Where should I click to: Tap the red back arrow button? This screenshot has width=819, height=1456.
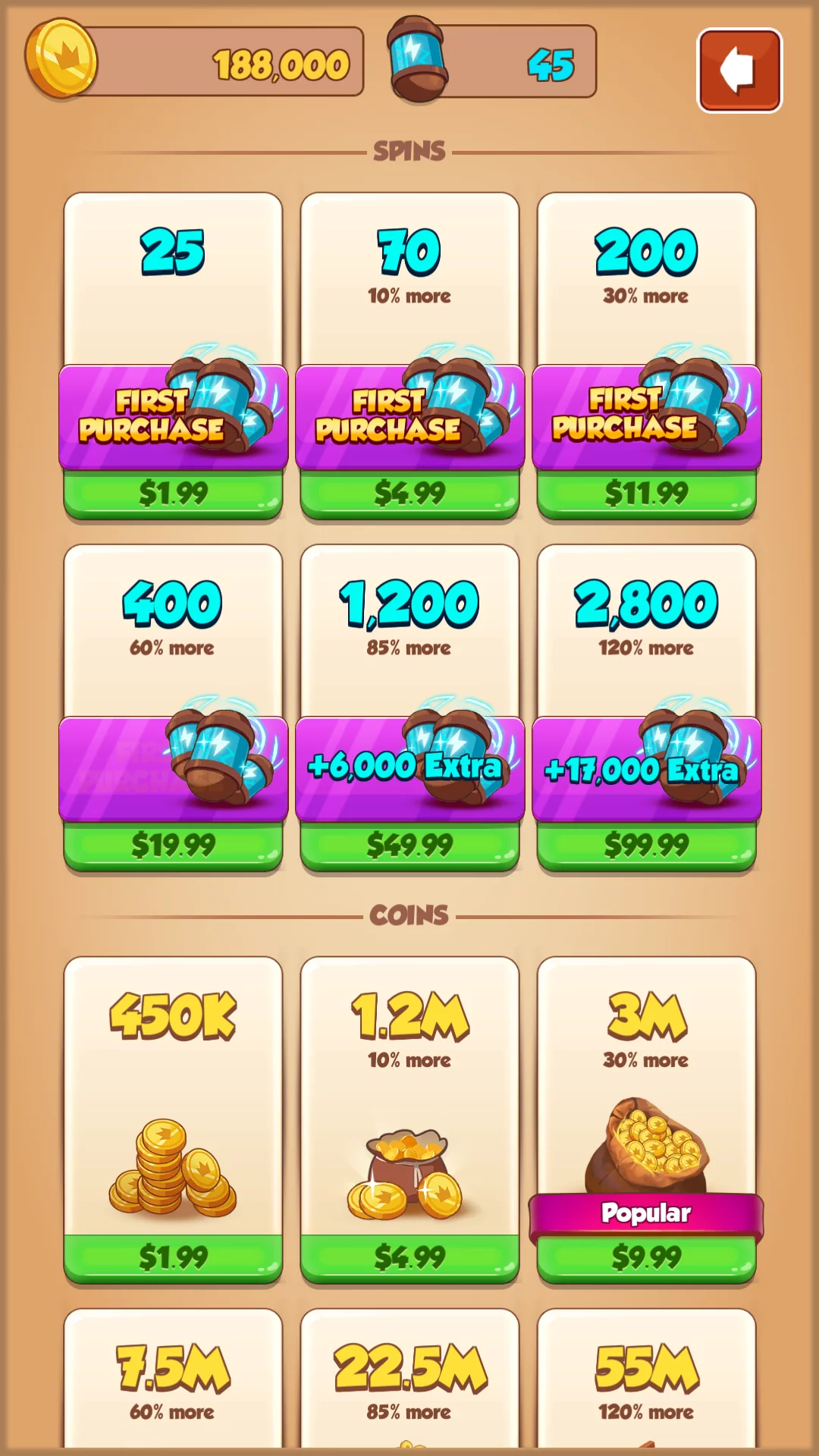click(739, 71)
